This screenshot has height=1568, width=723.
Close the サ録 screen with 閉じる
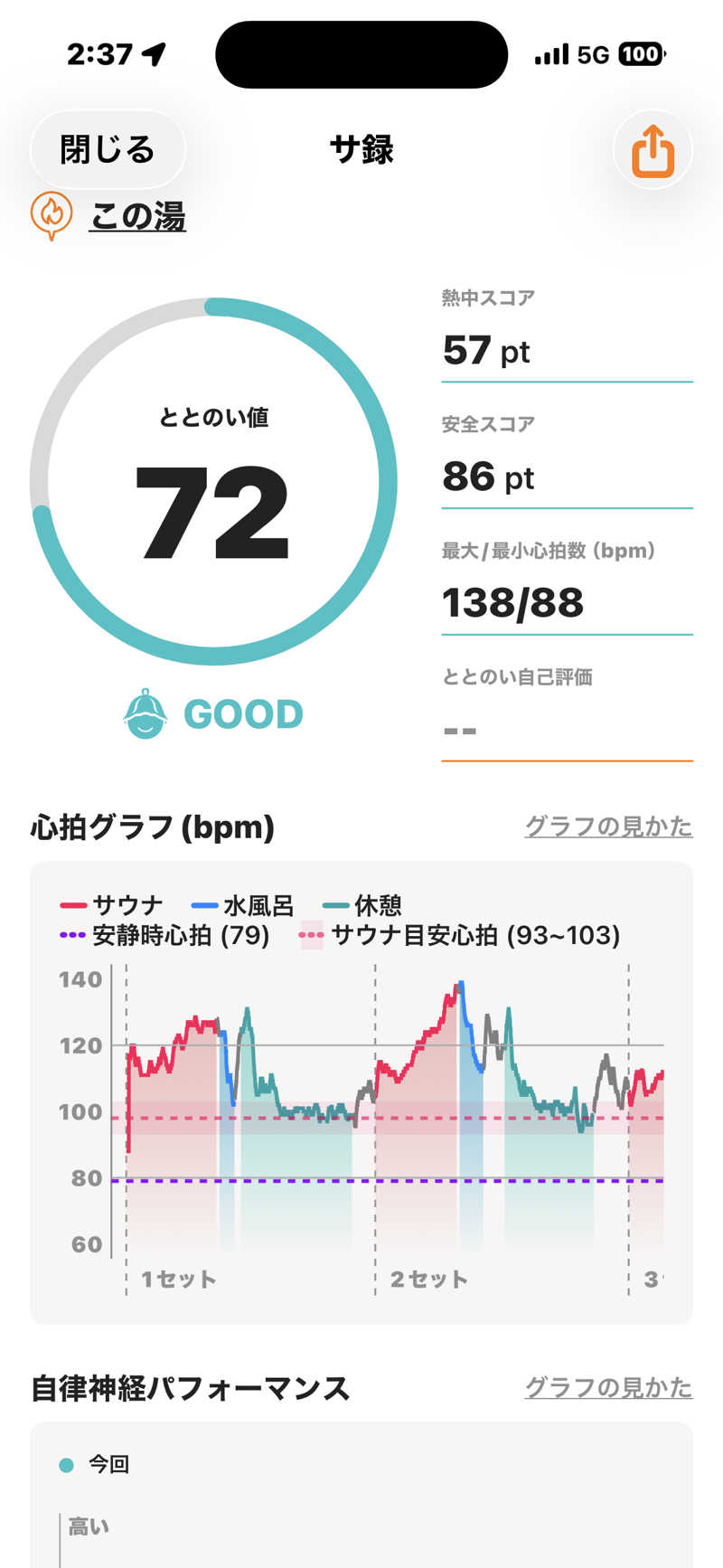108,150
